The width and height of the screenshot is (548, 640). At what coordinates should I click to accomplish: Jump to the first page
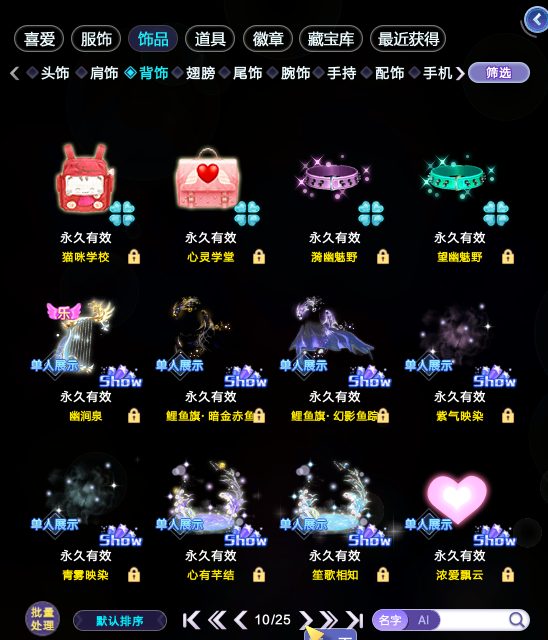tap(191, 620)
